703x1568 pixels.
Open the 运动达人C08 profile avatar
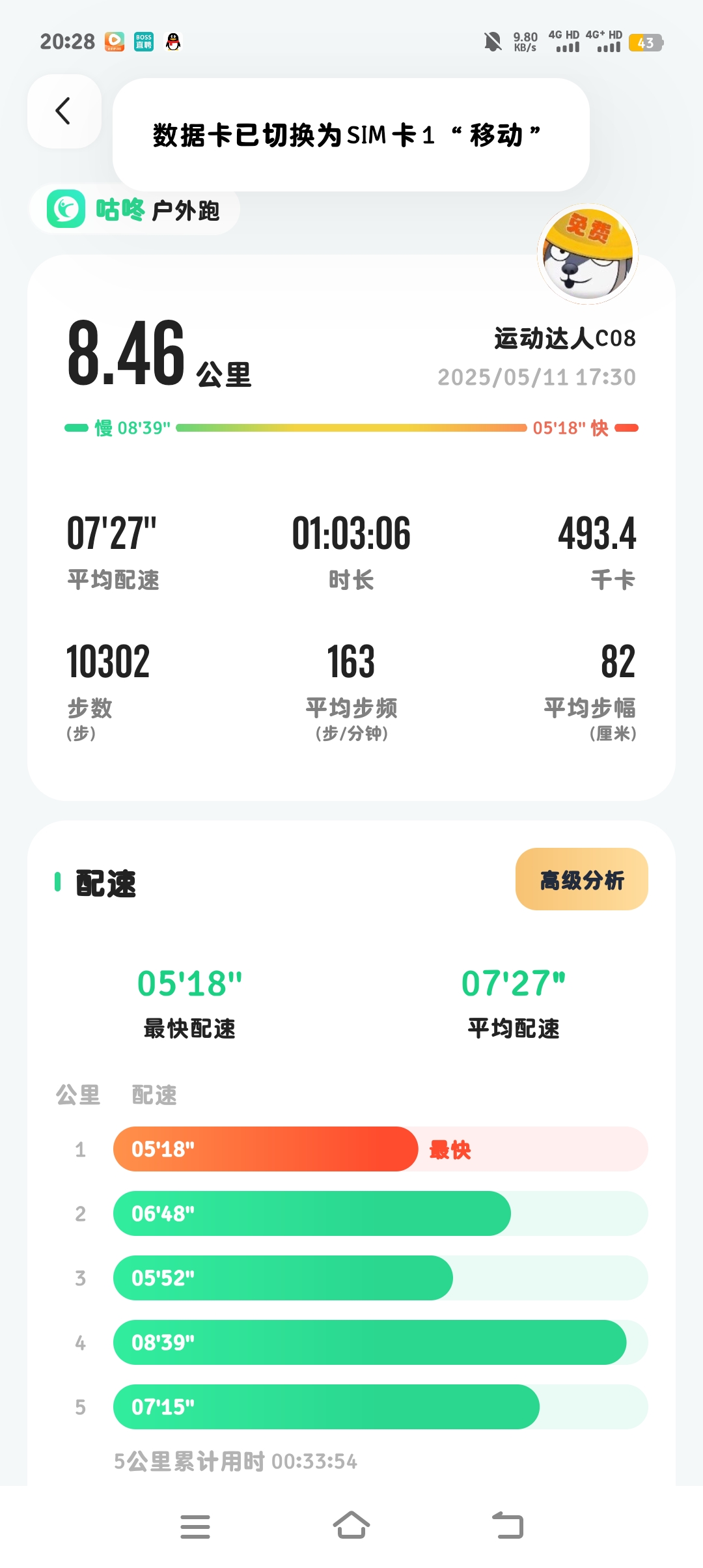587,254
